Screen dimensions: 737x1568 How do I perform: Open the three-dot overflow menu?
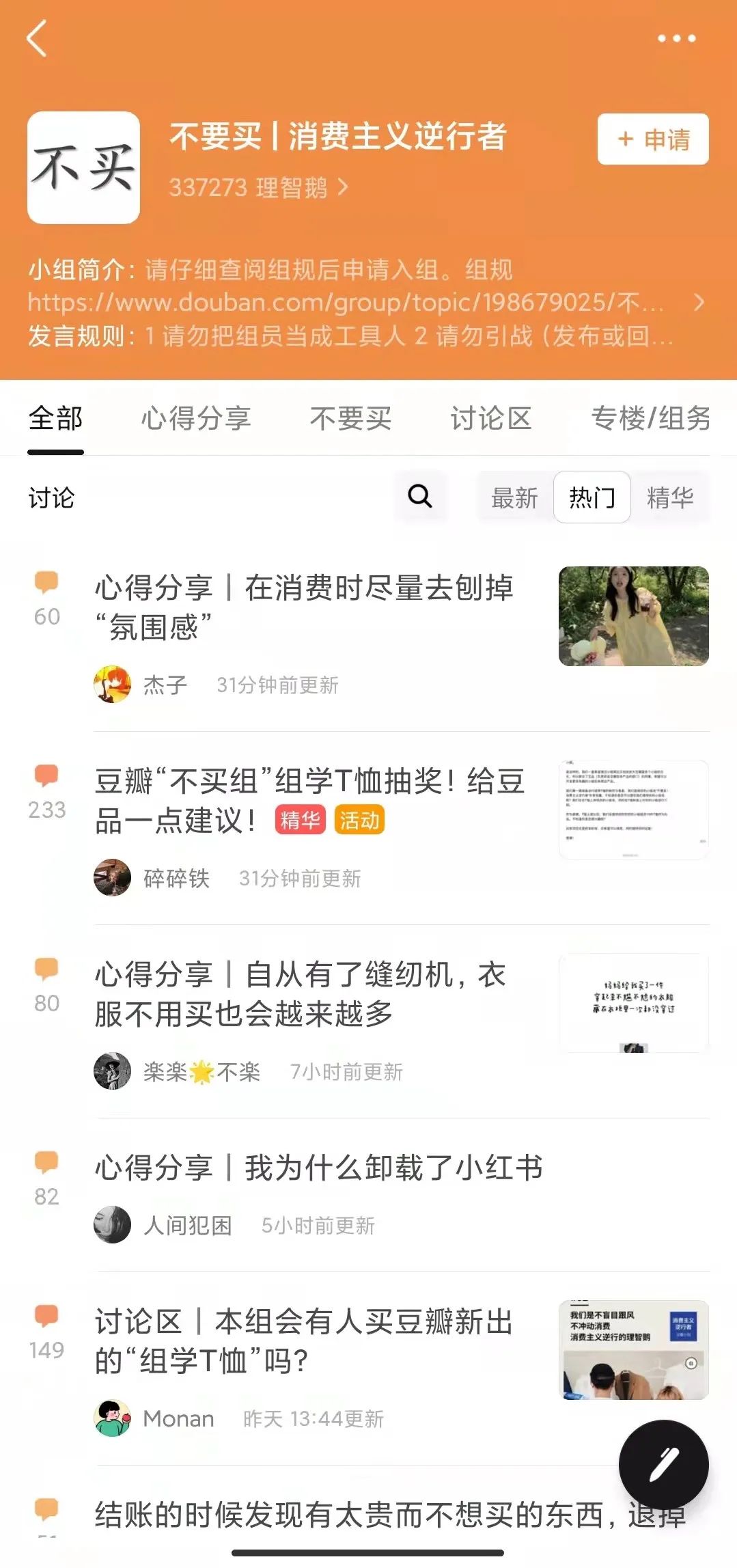[x=676, y=38]
